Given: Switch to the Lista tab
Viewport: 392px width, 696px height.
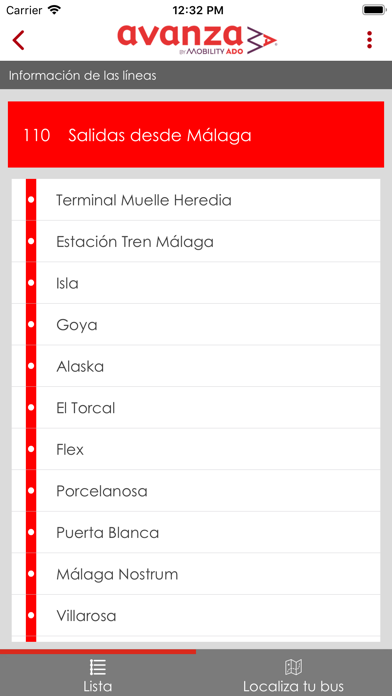Looking at the screenshot, I should point(98,674).
